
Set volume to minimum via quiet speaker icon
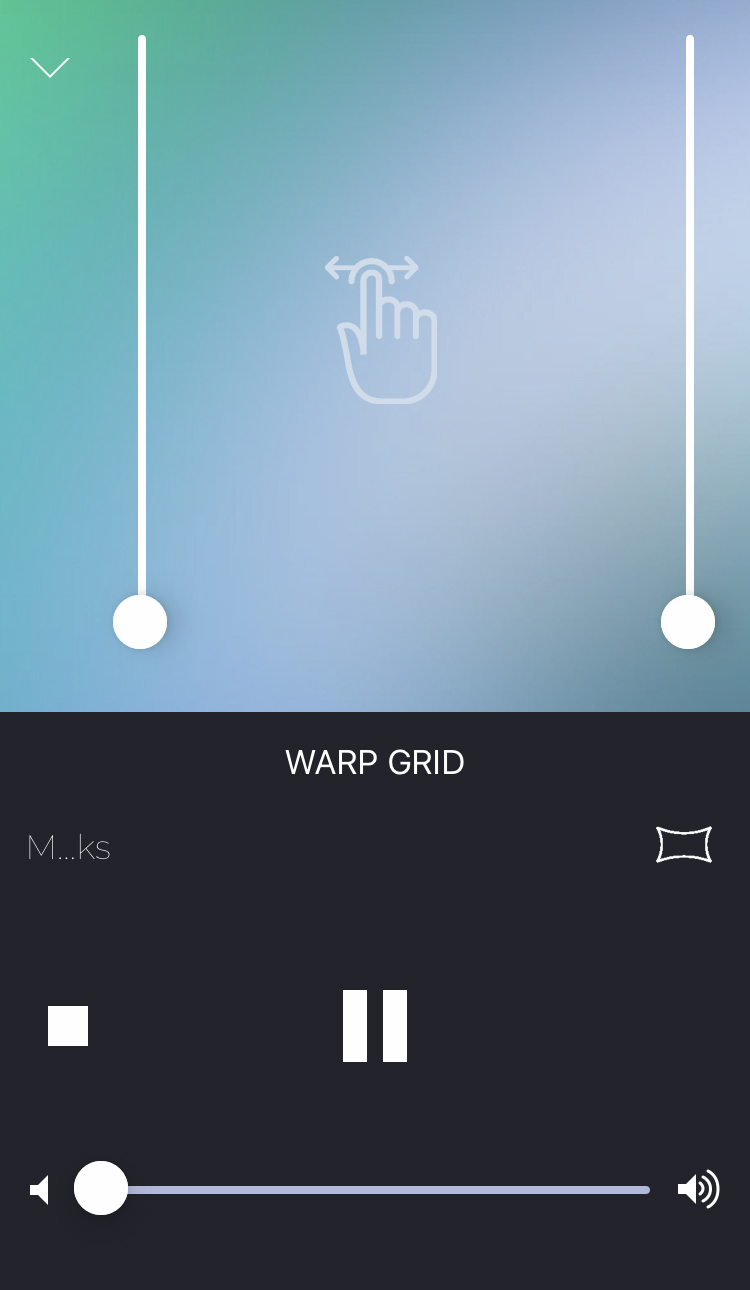[40, 1190]
